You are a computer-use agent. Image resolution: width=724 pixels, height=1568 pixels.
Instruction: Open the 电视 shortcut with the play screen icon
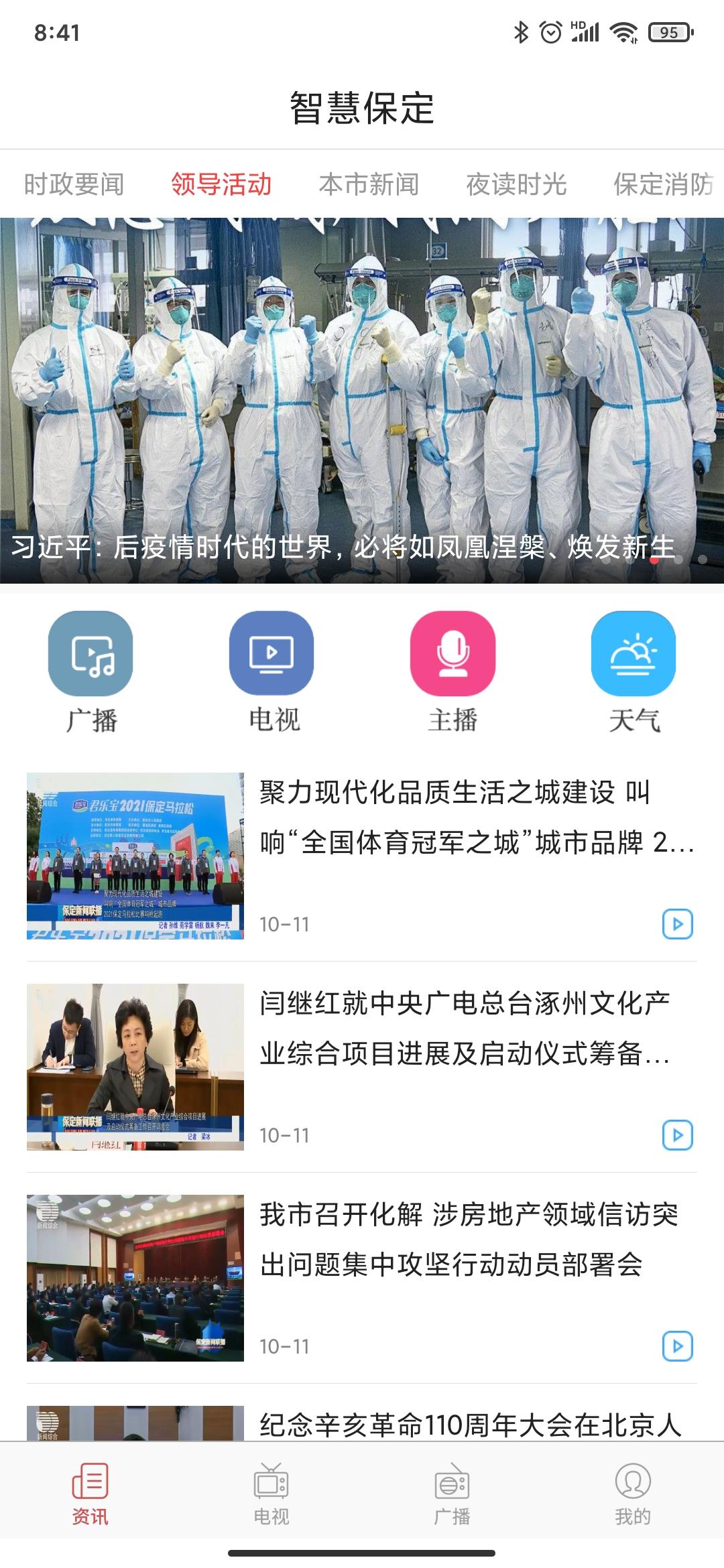[271, 653]
